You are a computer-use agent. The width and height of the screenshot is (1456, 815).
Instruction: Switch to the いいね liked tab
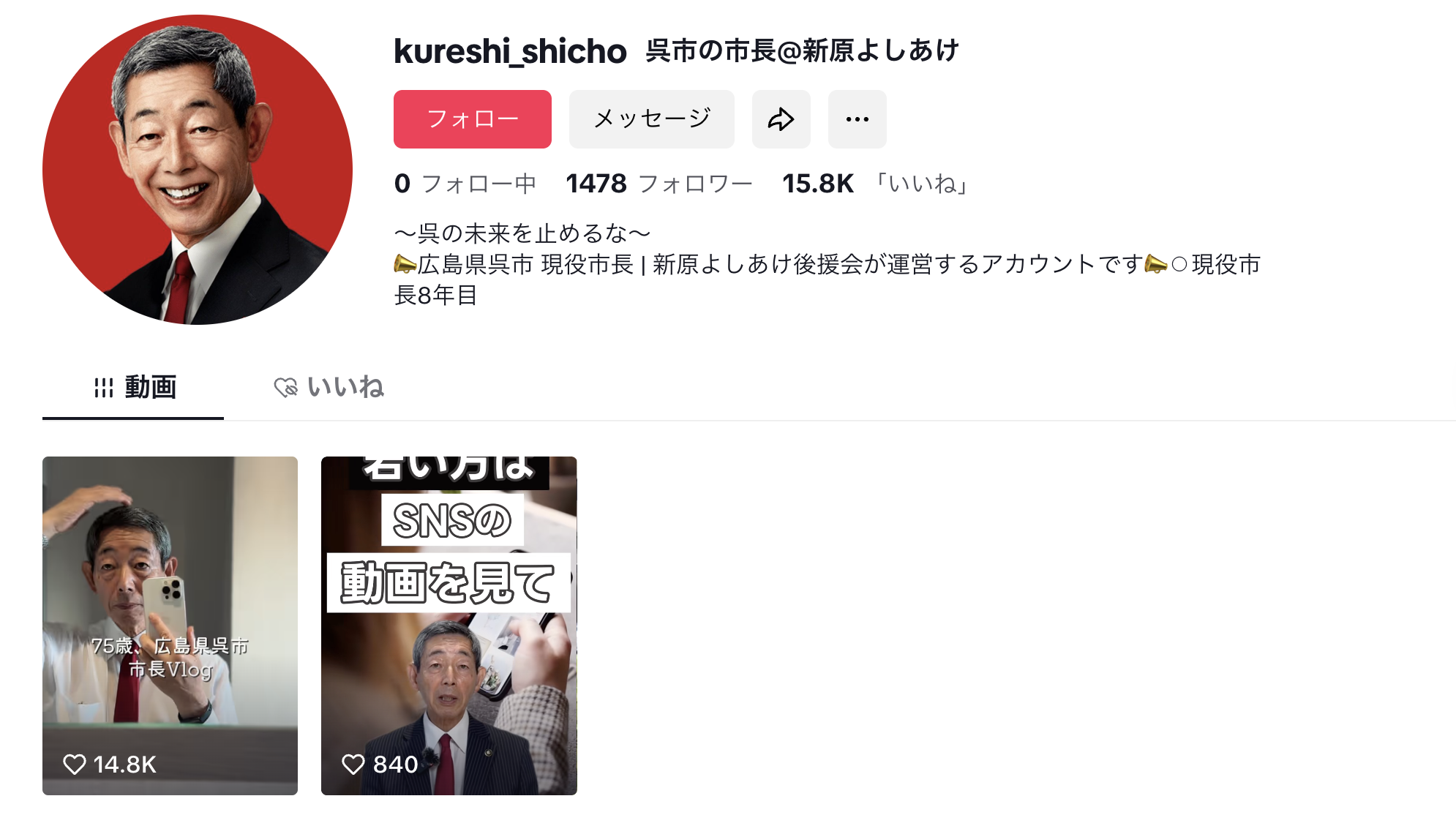[329, 387]
